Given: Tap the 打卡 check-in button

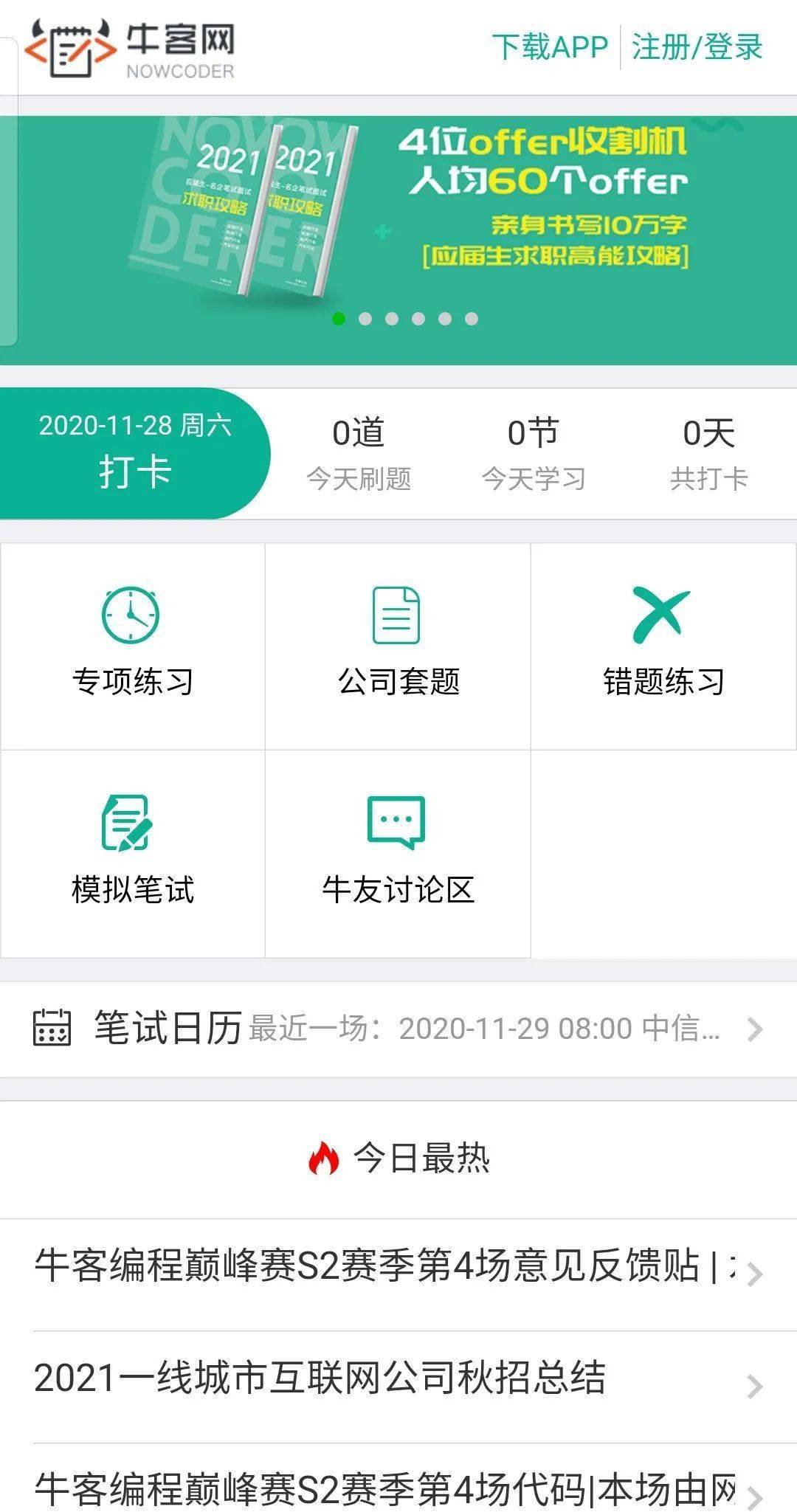Looking at the screenshot, I should point(134,453).
